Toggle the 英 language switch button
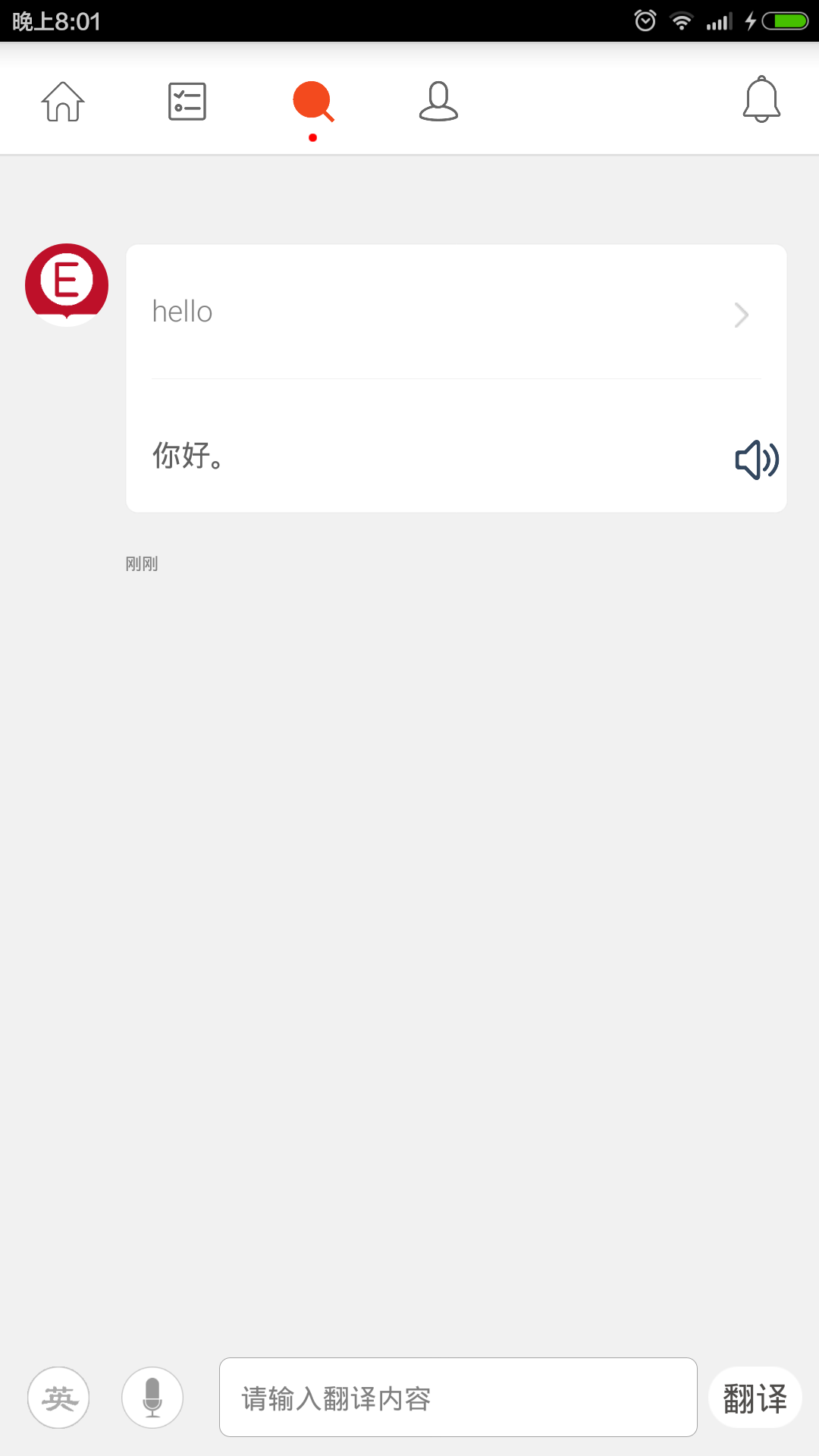 point(58,1398)
